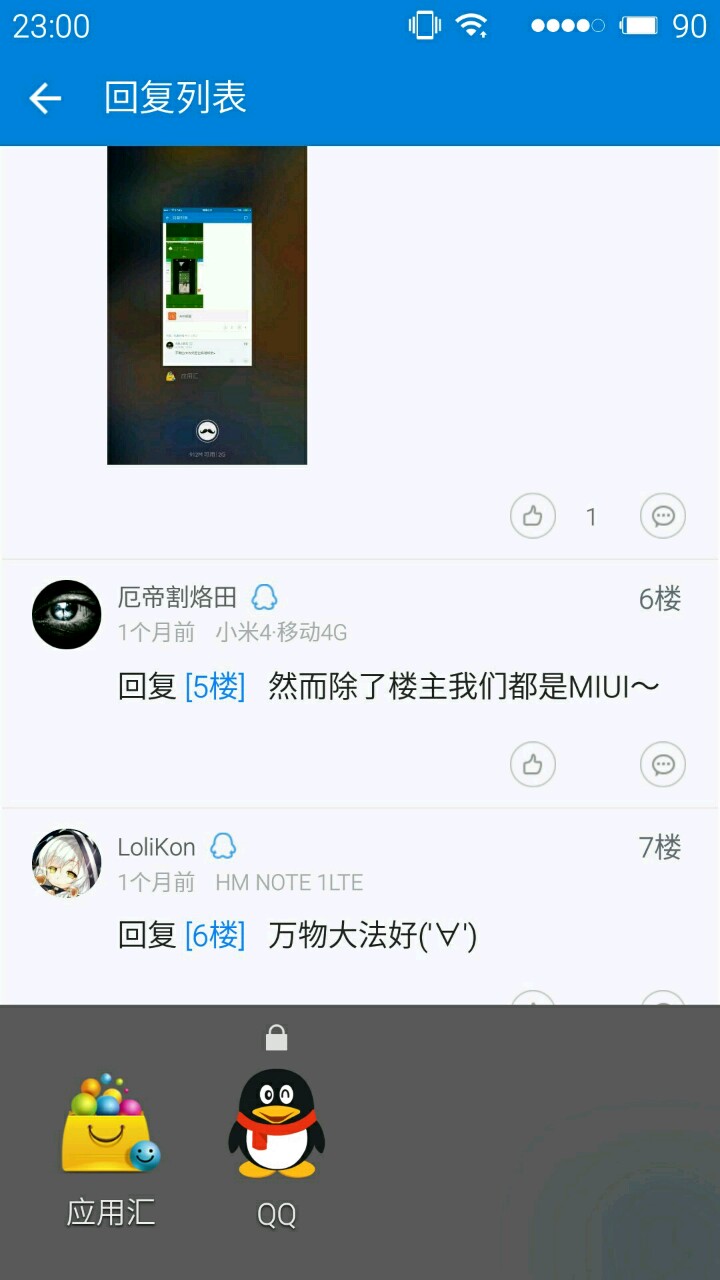
Task: Like the post with the screenshot image
Action: [x=532, y=516]
